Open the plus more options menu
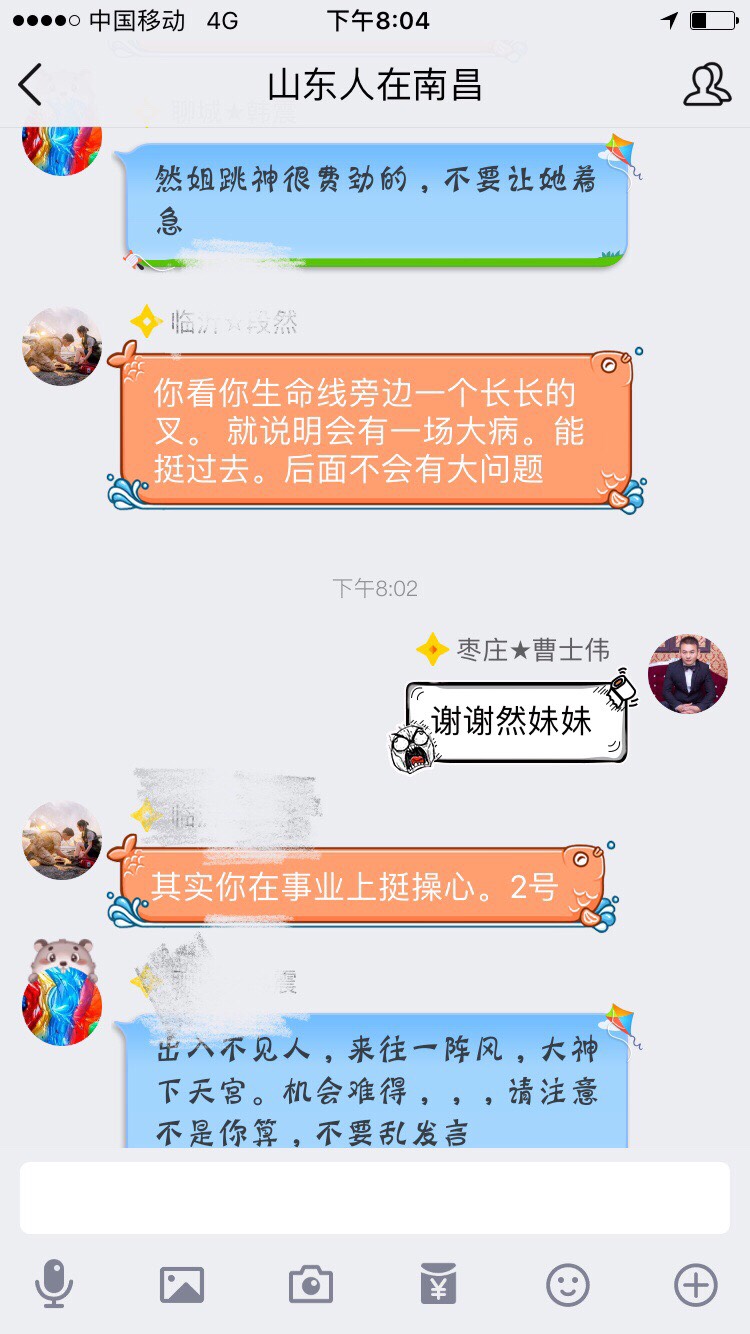This screenshot has width=750, height=1334. coord(696,1284)
